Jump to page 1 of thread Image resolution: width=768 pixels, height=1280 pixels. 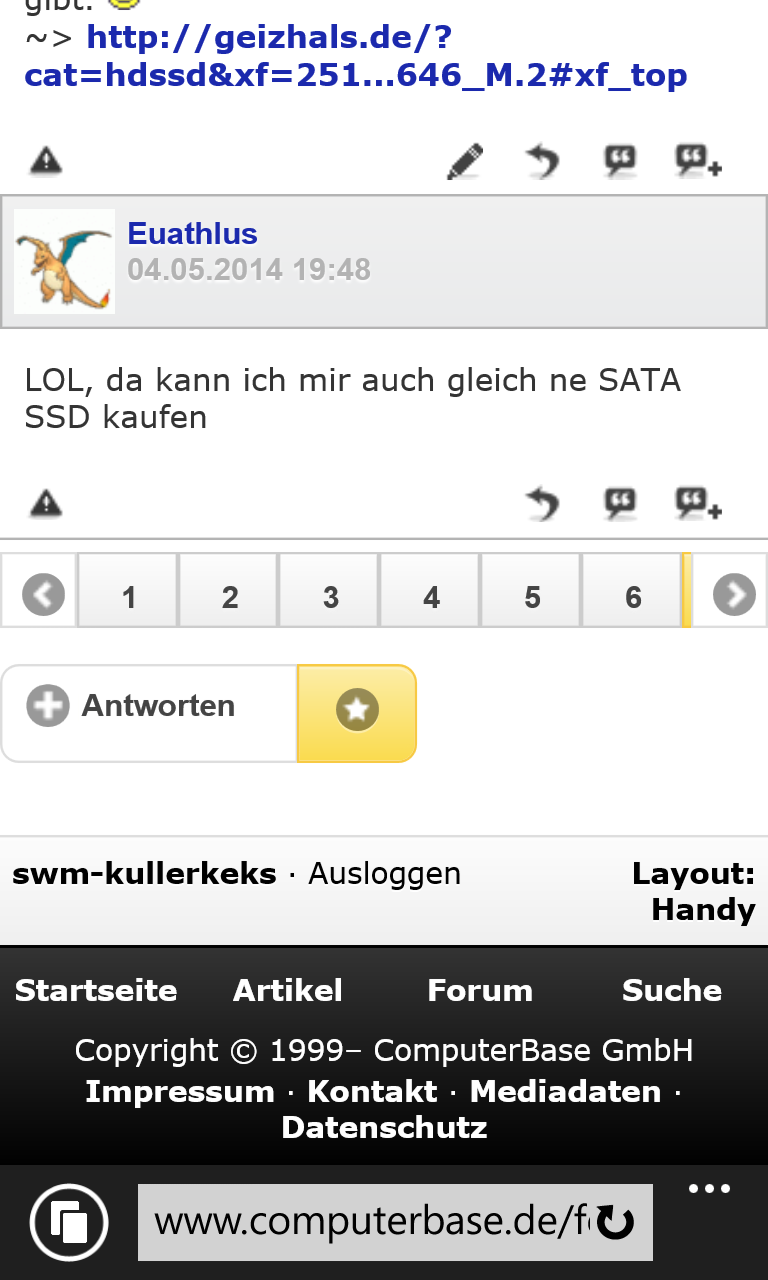(129, 597)
